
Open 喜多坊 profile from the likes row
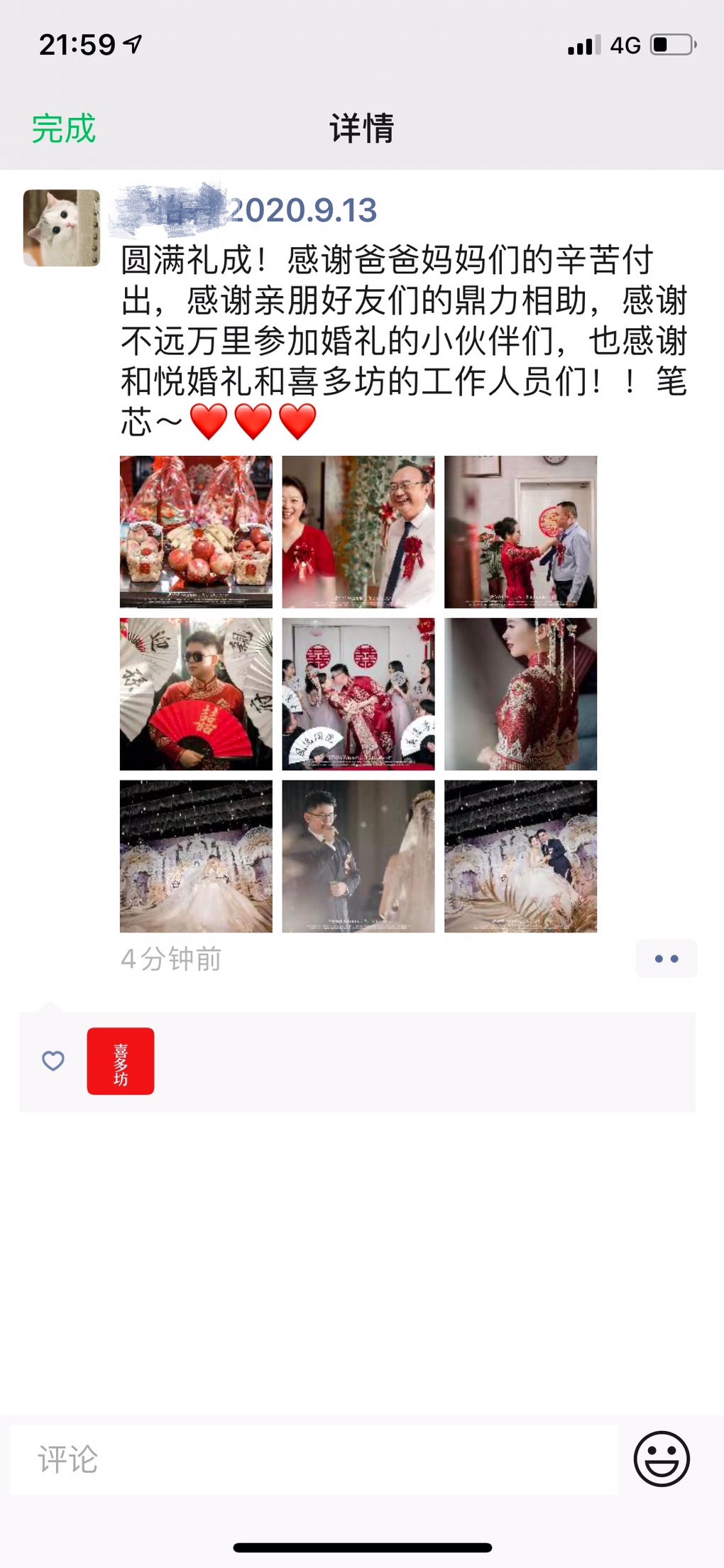click(121, 1061)
